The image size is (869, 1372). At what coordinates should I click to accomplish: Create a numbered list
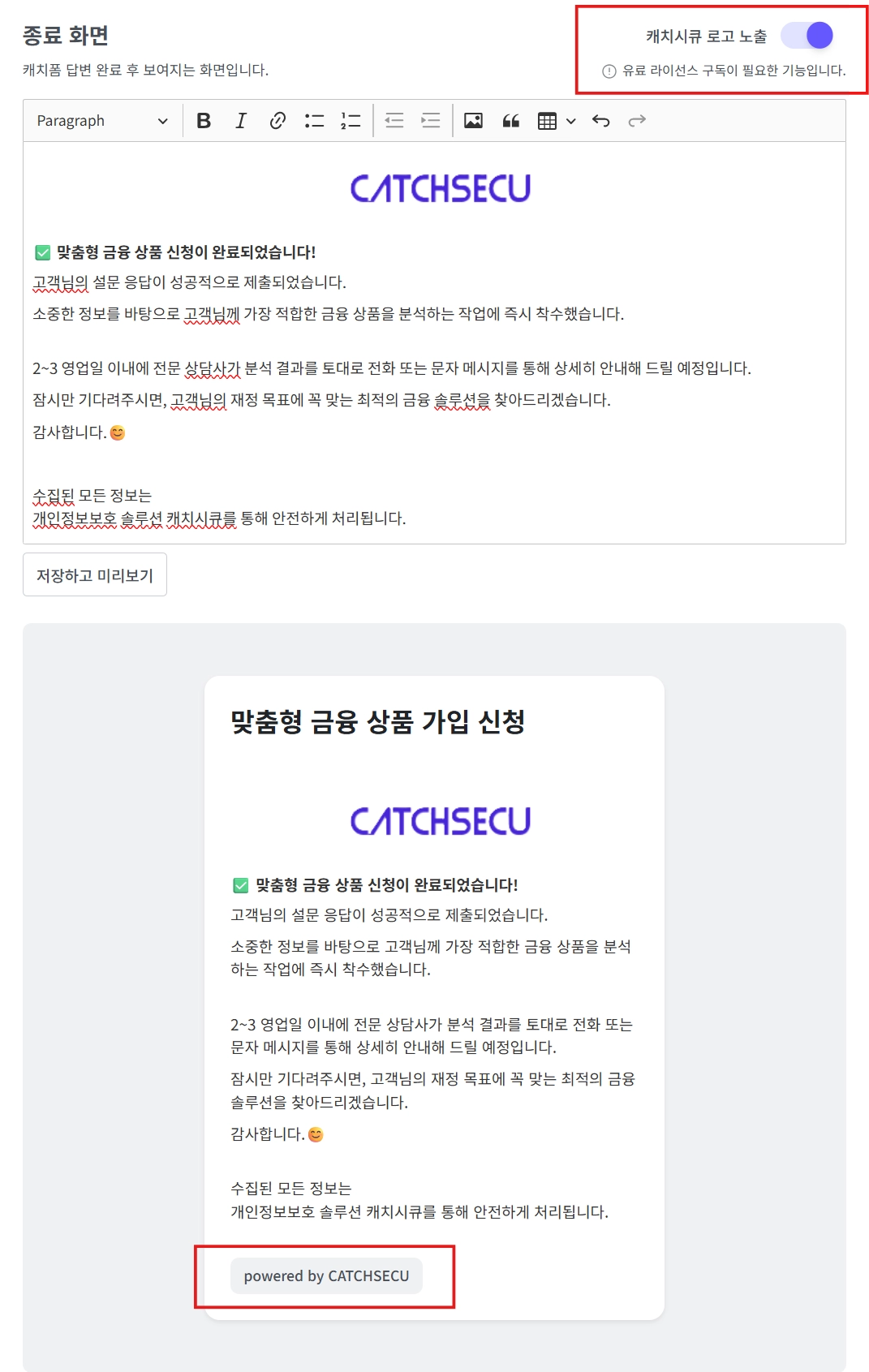(x=351, y=121)
